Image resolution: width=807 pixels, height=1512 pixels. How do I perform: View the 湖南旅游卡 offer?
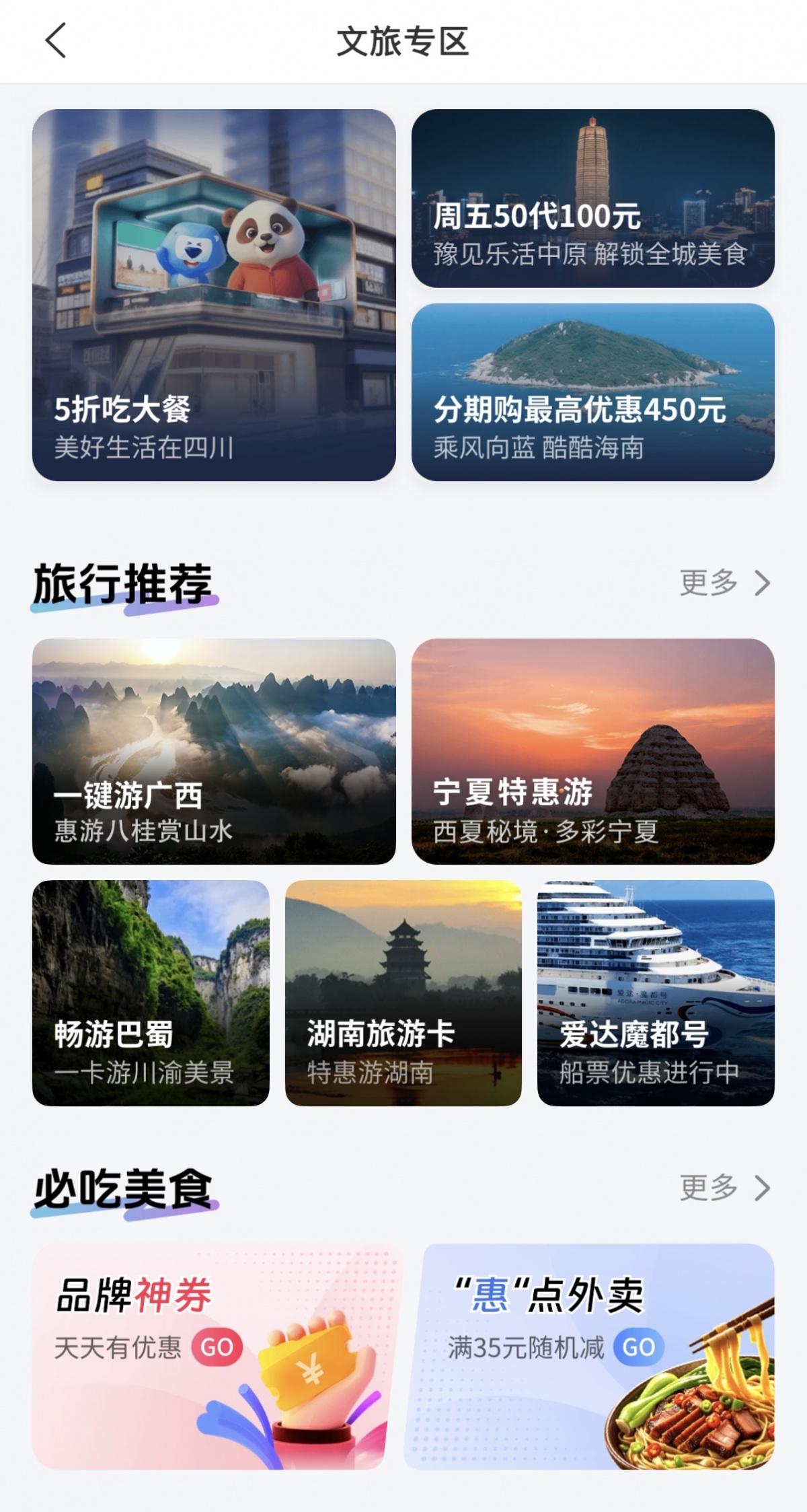pos(403,993)
